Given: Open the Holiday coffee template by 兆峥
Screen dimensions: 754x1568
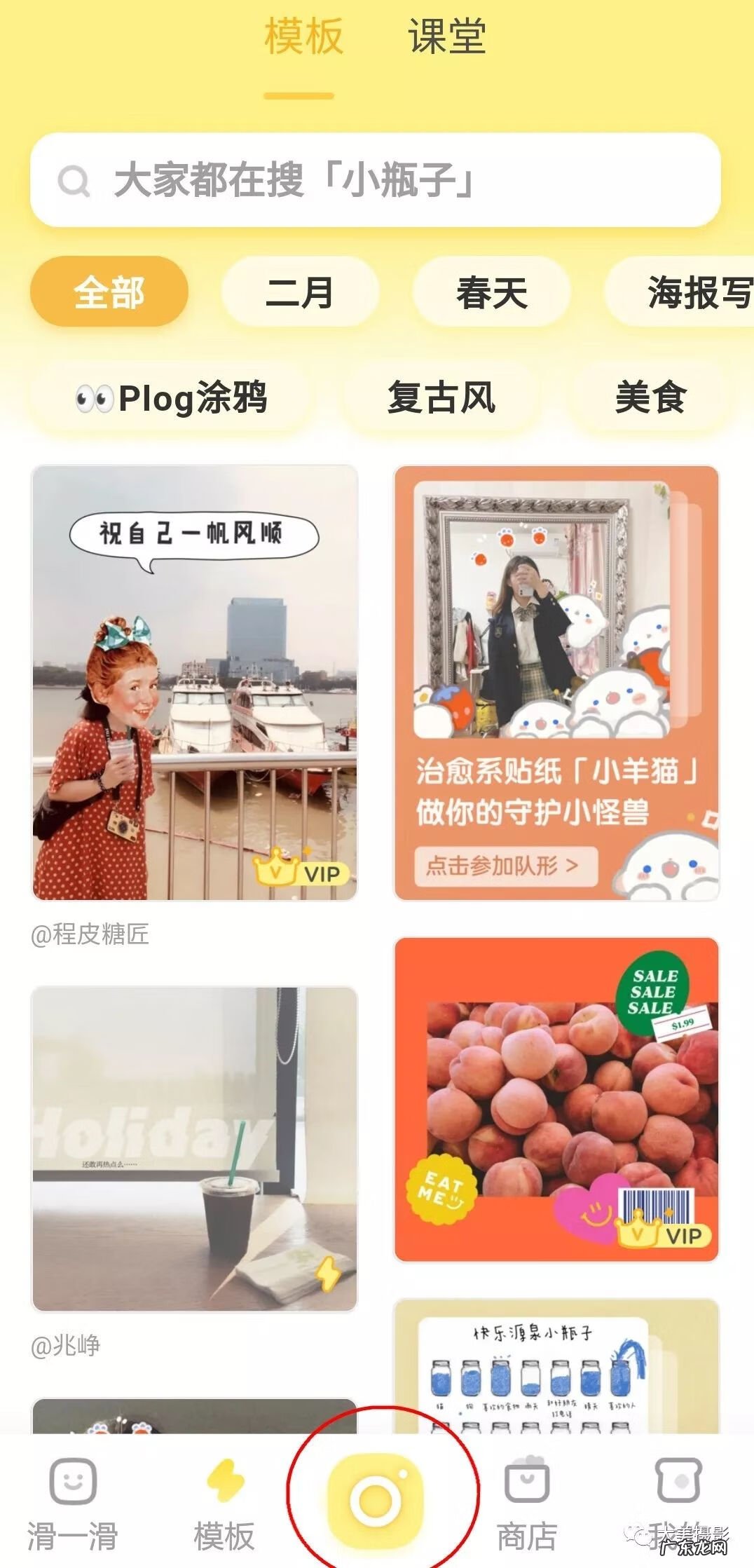Looking at the screenshot, I should 195,1148.
